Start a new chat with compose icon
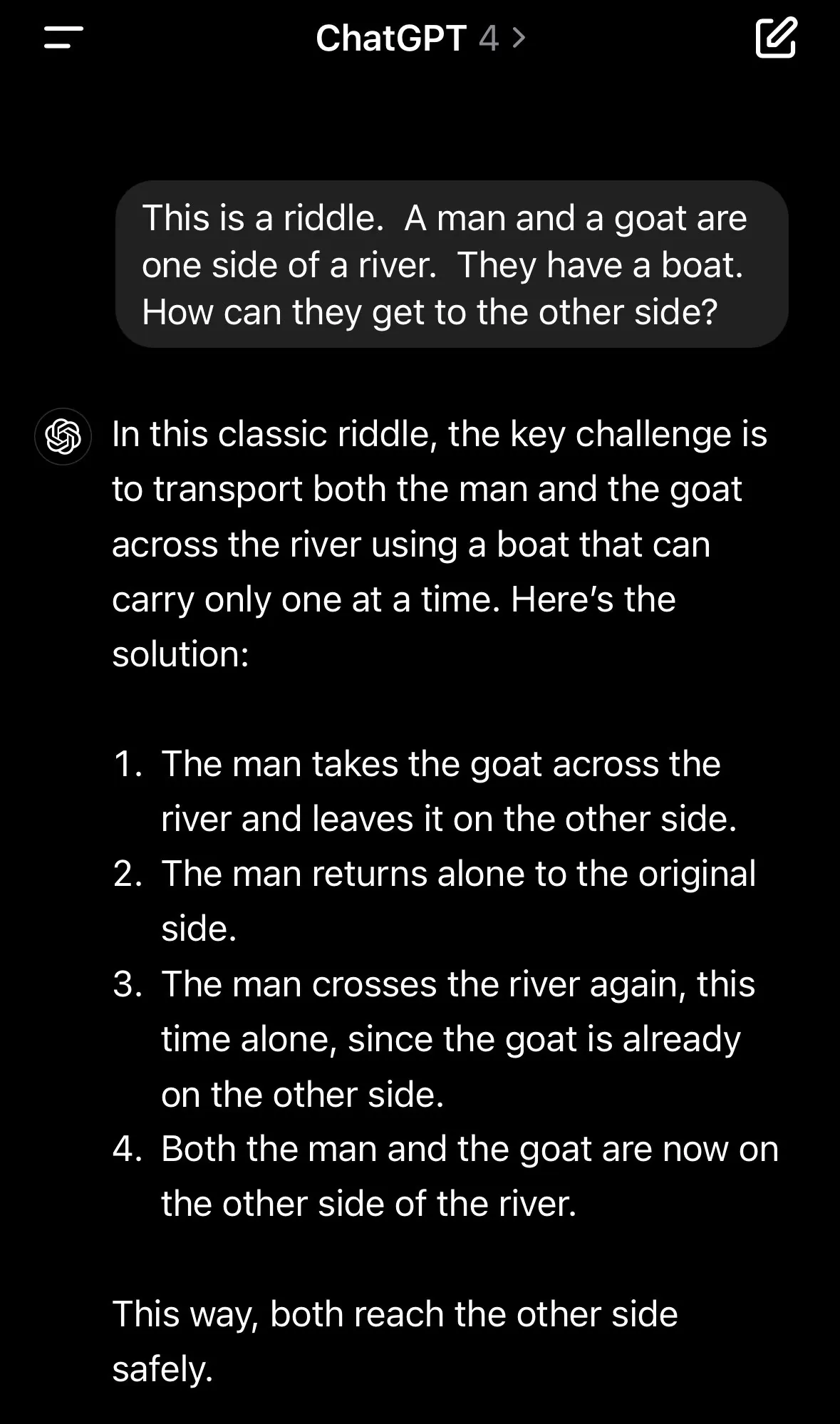The height and width of the screenshot is (1424, 840). tap(775, 38)
